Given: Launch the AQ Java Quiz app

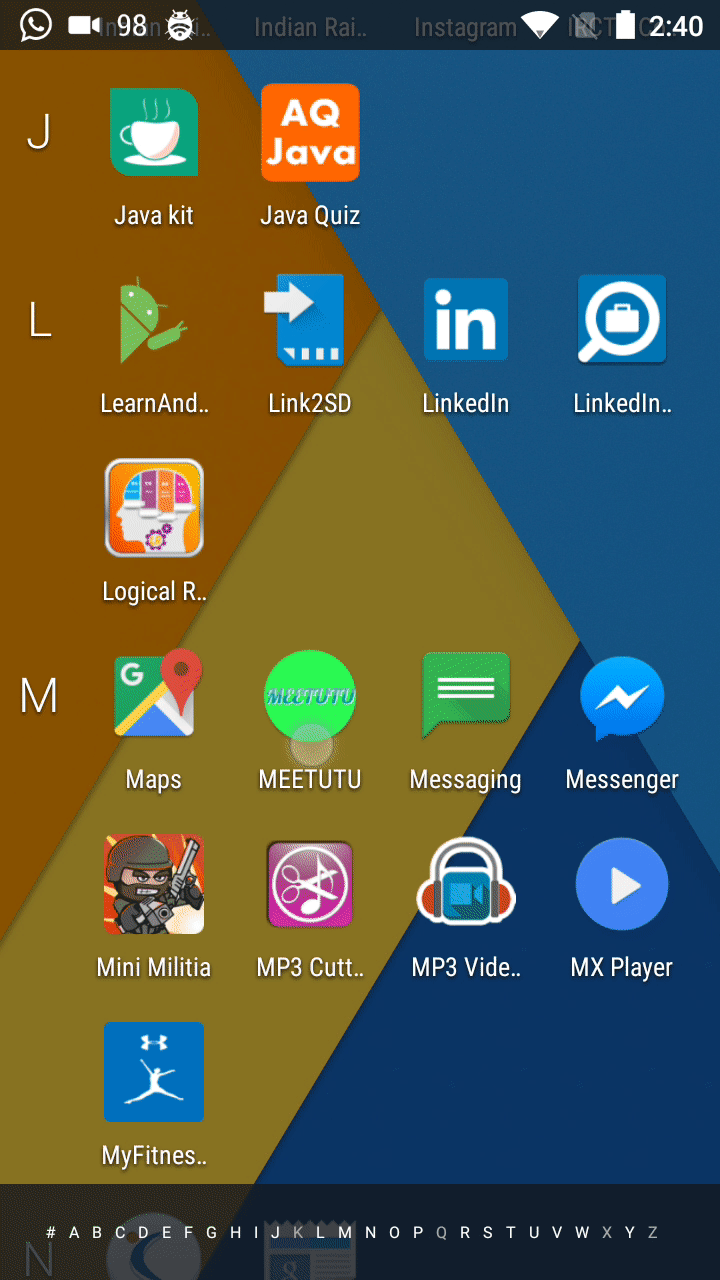Looking at the screenshot, I should click(x=310, y=132).
